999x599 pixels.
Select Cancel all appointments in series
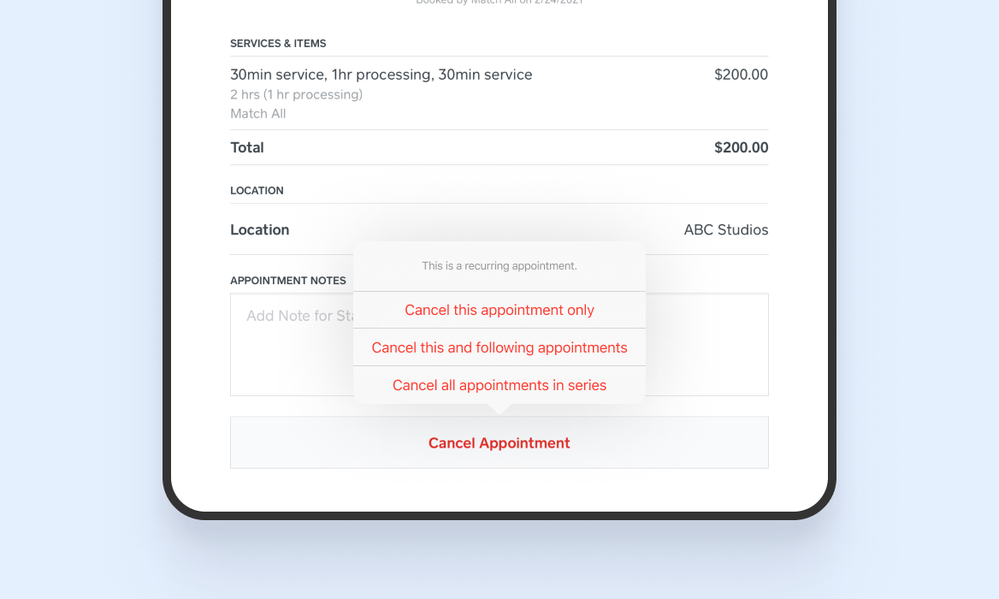499,385
